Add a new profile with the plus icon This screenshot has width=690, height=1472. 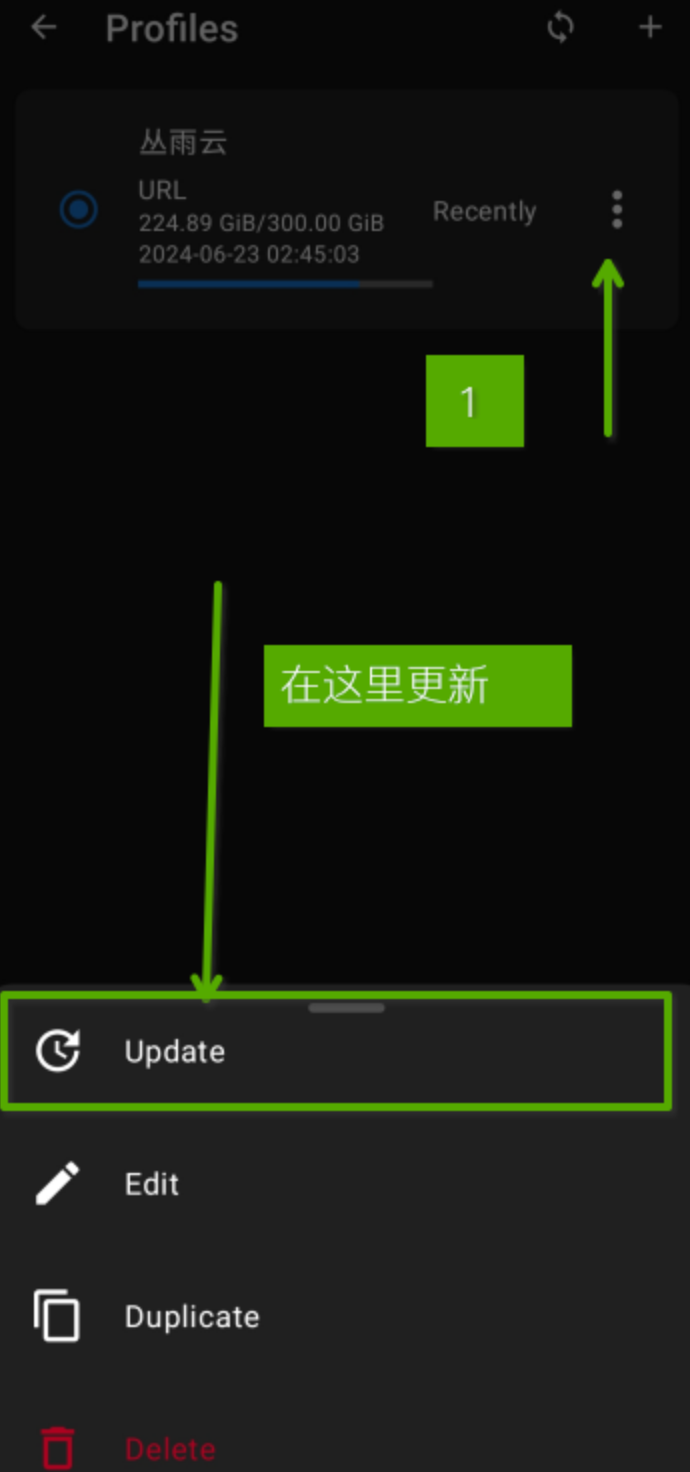pyautogui.click(x=650, y=28)
